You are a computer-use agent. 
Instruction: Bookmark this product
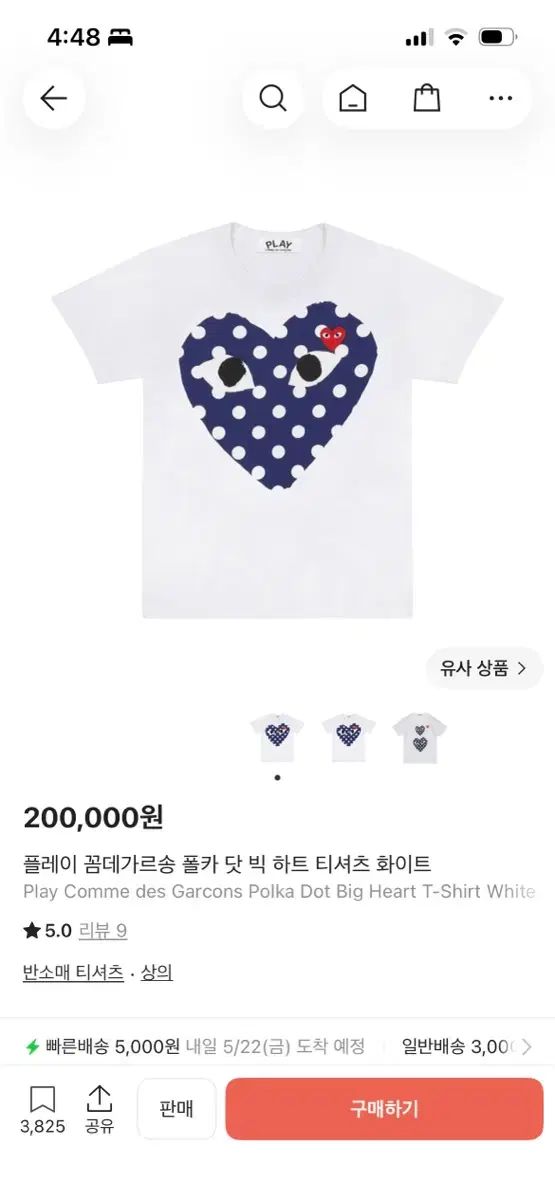coord(42,1109)
